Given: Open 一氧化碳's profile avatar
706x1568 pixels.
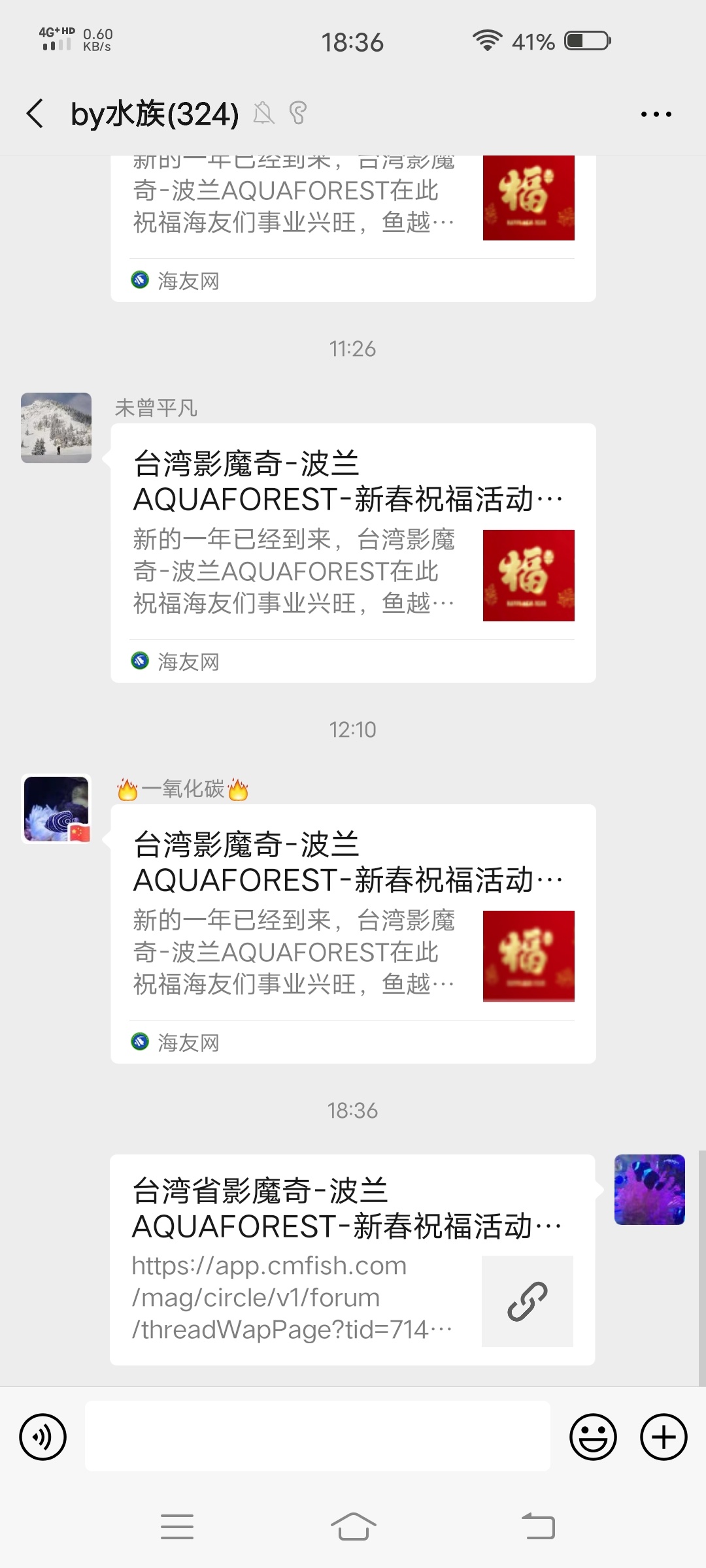Looking at the screenshot, I should (56, 809).
